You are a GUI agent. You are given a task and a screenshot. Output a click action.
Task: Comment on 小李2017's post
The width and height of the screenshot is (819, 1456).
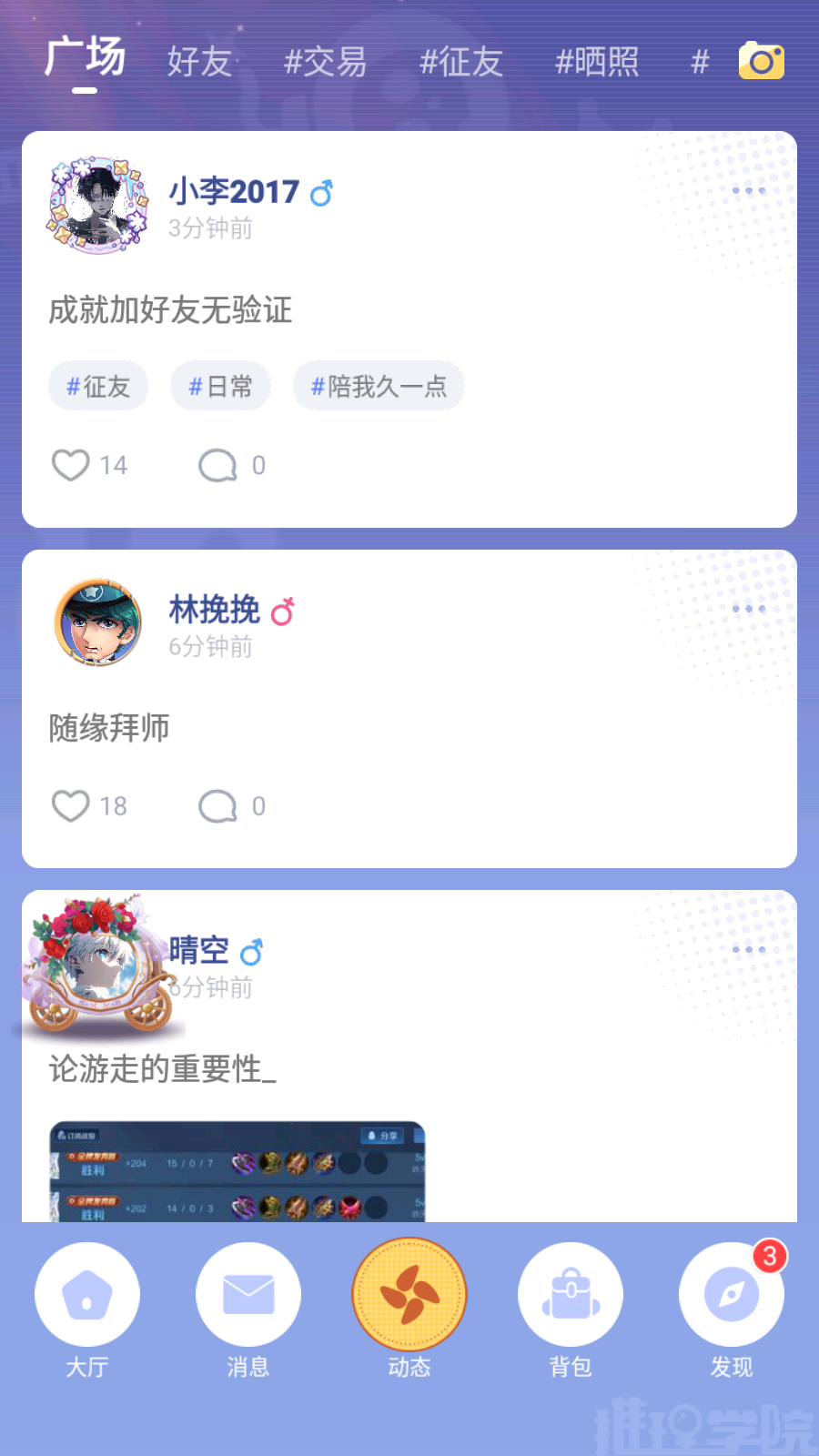(x=218, y=465)
